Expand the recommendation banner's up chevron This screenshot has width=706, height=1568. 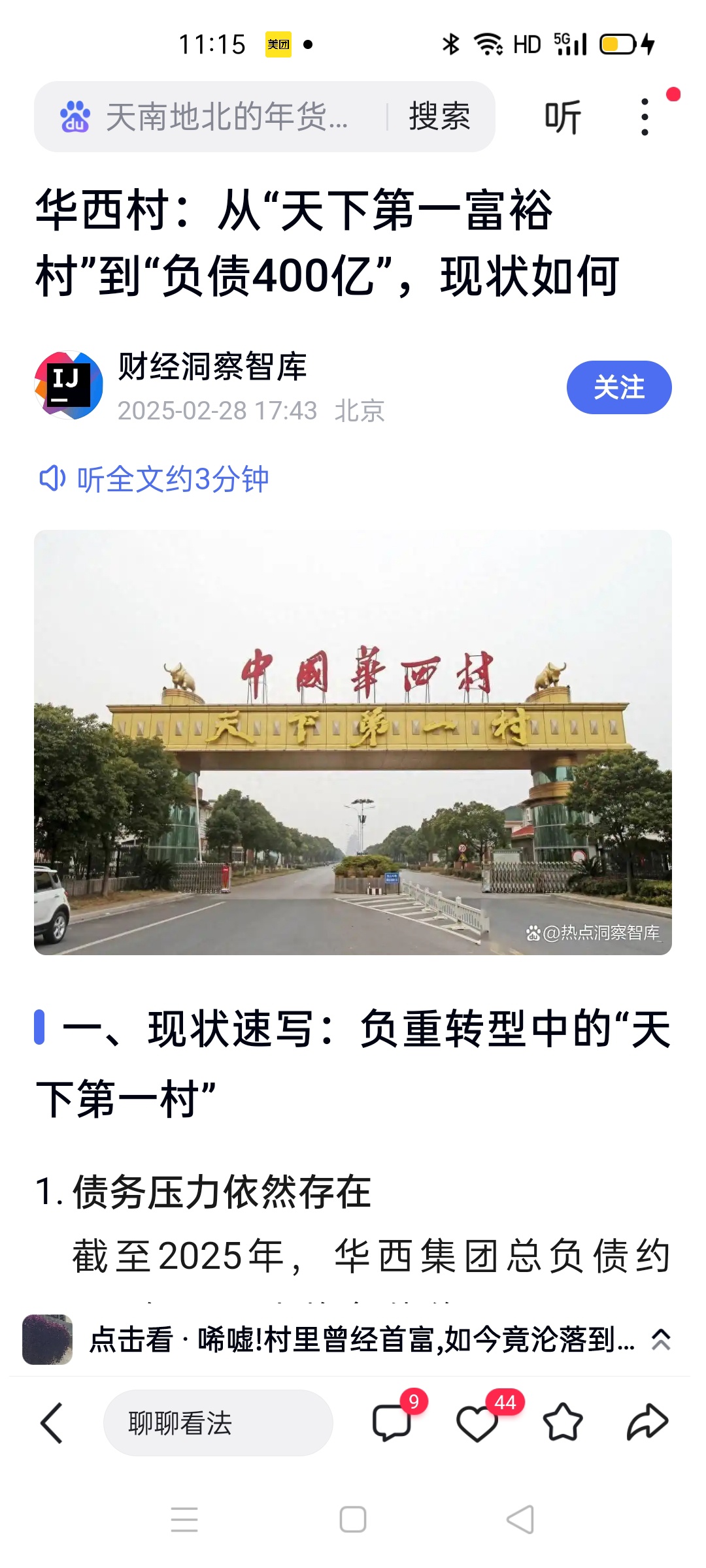pyautogui.click(x=661, y=1339)
